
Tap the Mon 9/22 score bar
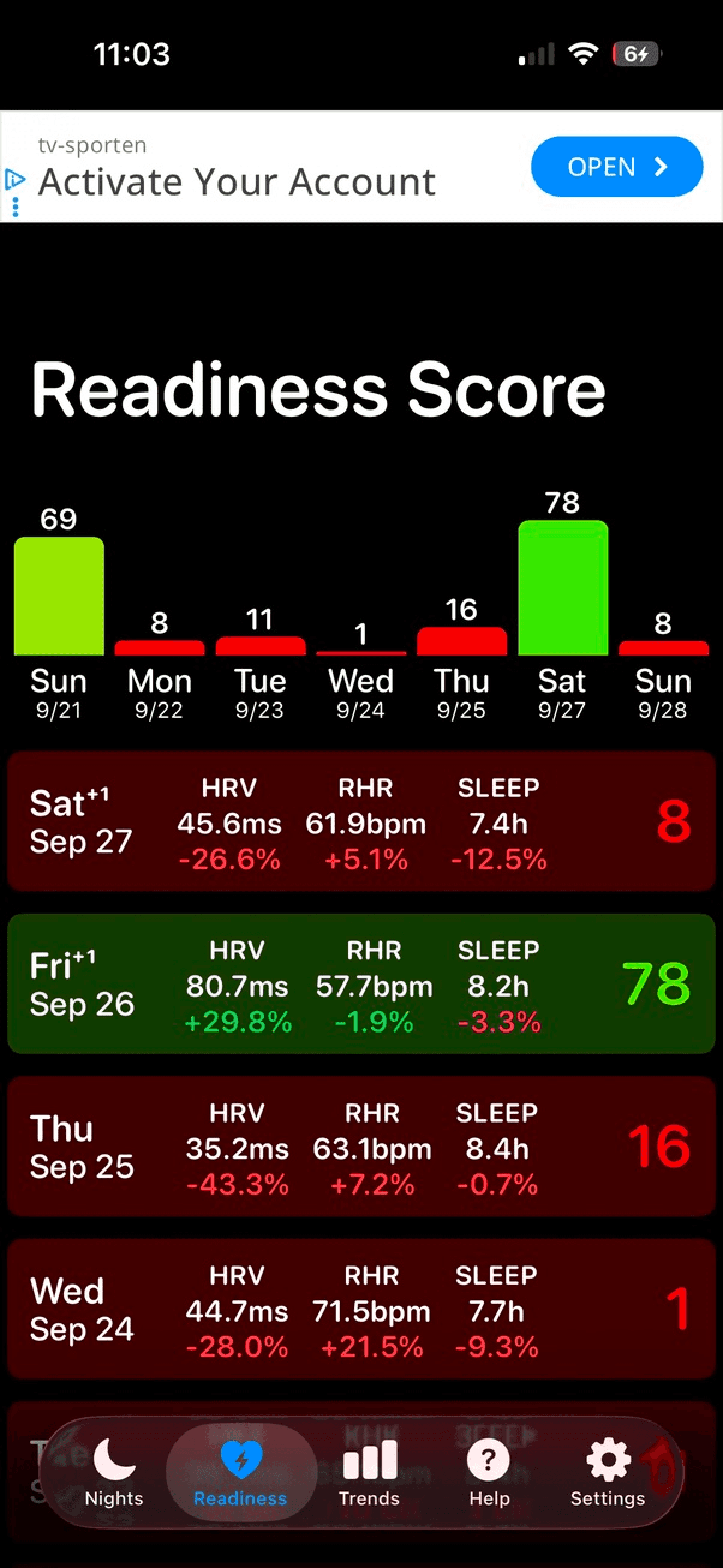coord(160,647)
